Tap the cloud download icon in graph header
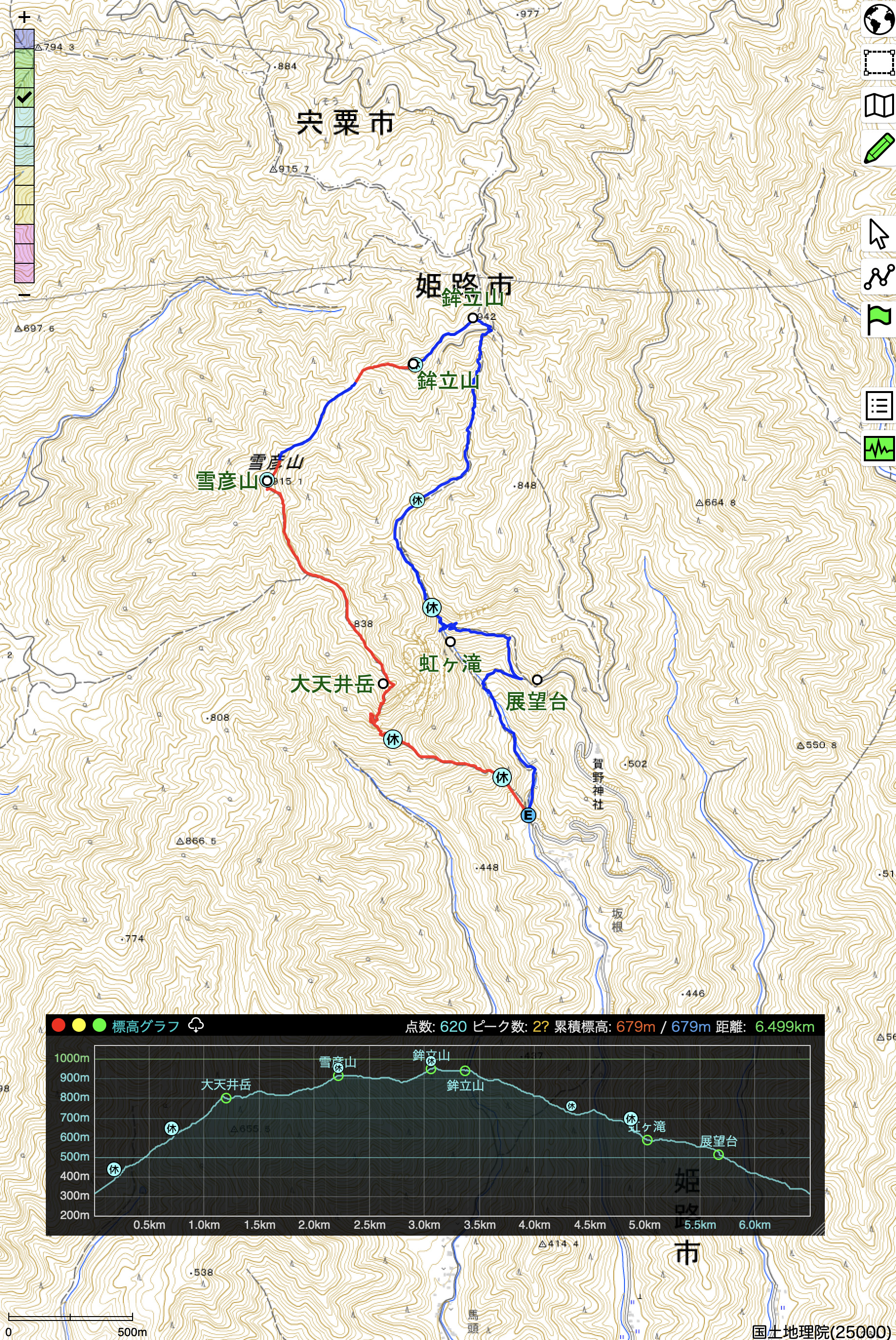The height and width of the screenshot is (1340, 896). (196, 1025)
